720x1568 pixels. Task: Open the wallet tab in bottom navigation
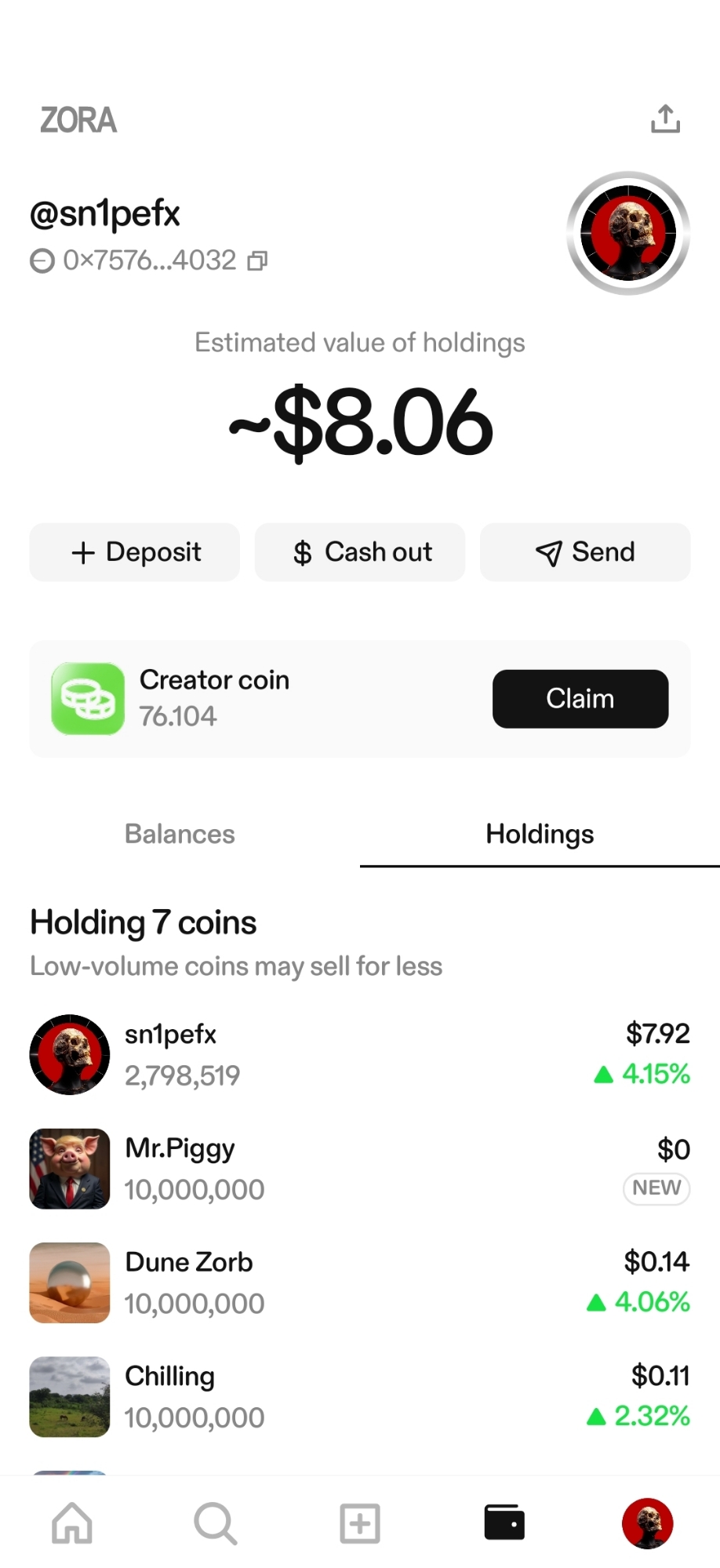click(x=504, y=1523)
